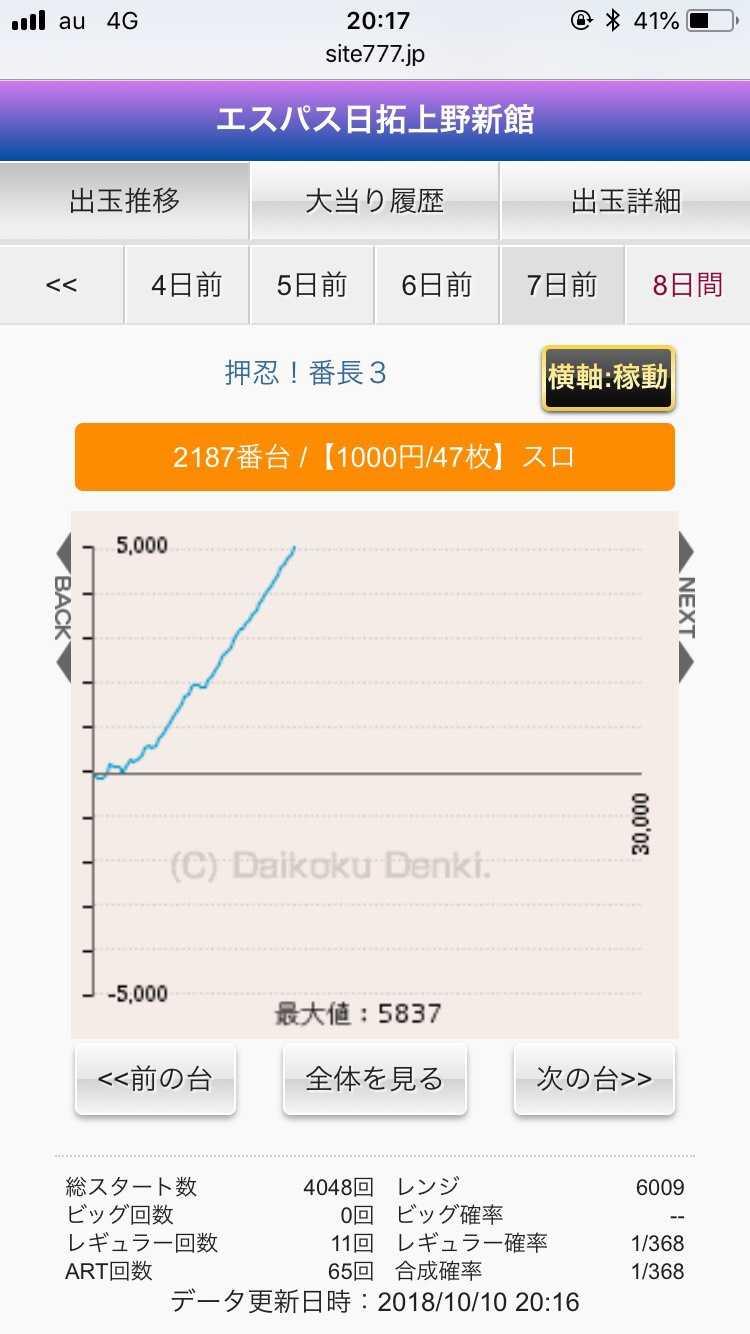This screenshot has height=1334, width=750.
Task: Tap 全体を見る to view whole graph
Action: pos(374,1079)
